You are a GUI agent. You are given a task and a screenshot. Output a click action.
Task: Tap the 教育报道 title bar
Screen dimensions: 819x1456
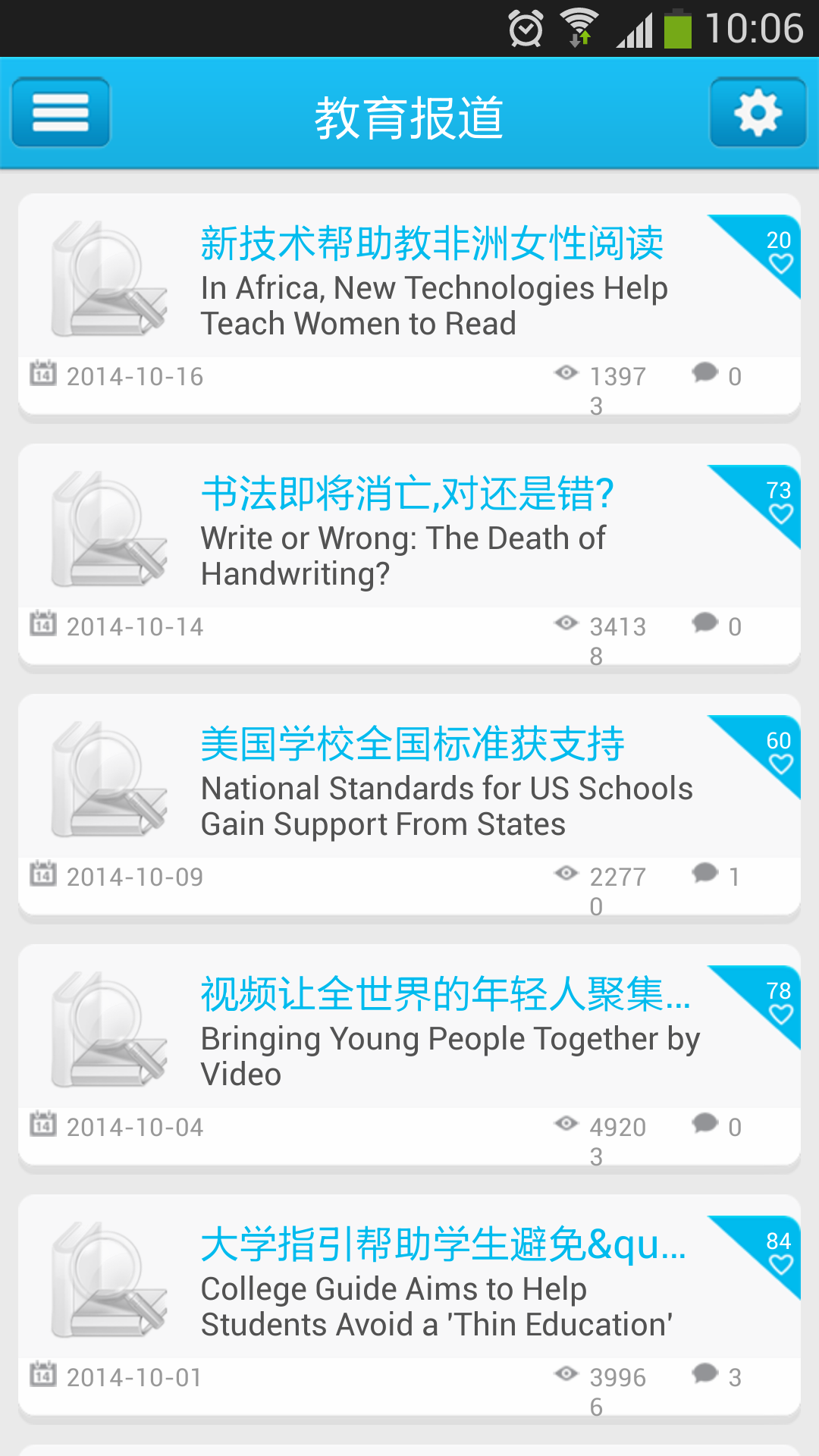coord(409,115)
